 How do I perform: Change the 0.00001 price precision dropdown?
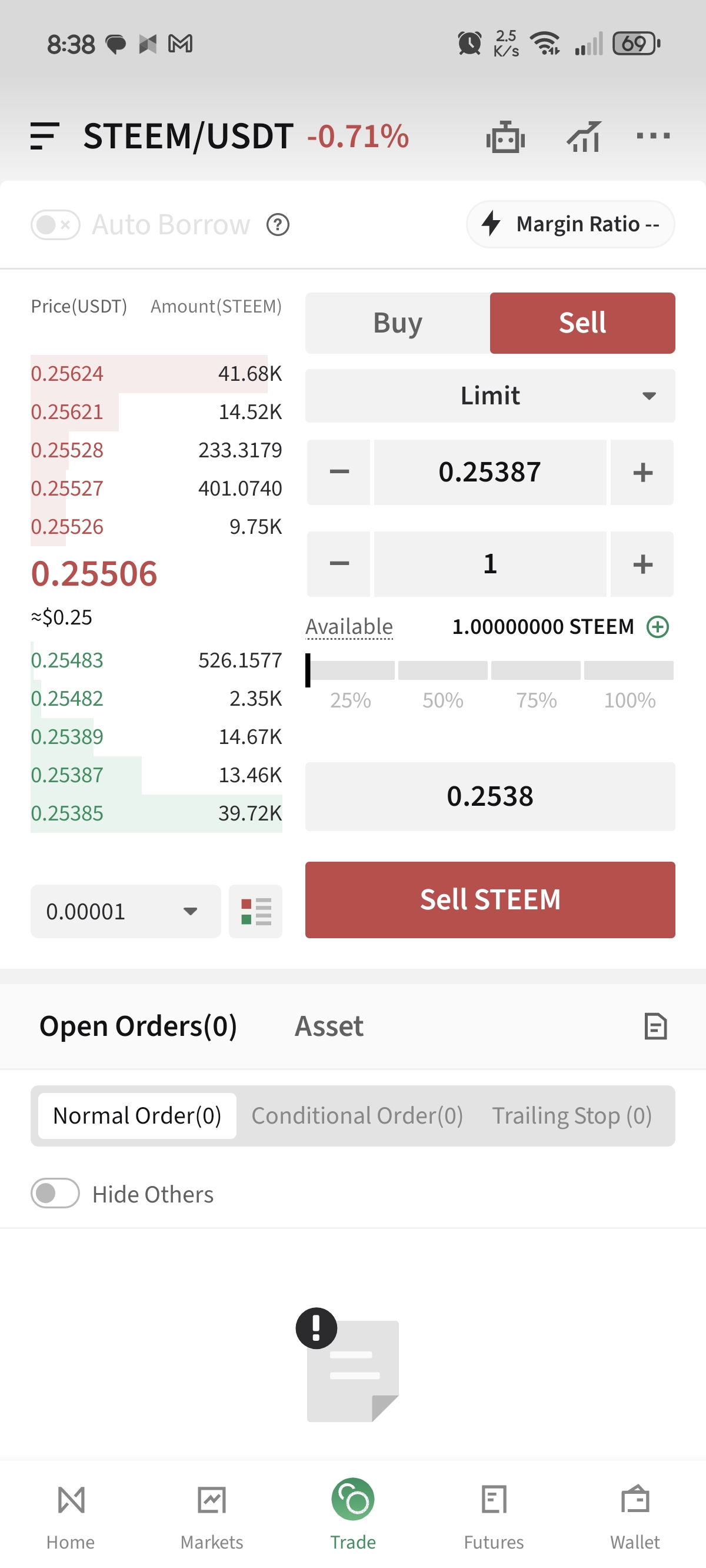pyautogui.click(x=125, y=911)
